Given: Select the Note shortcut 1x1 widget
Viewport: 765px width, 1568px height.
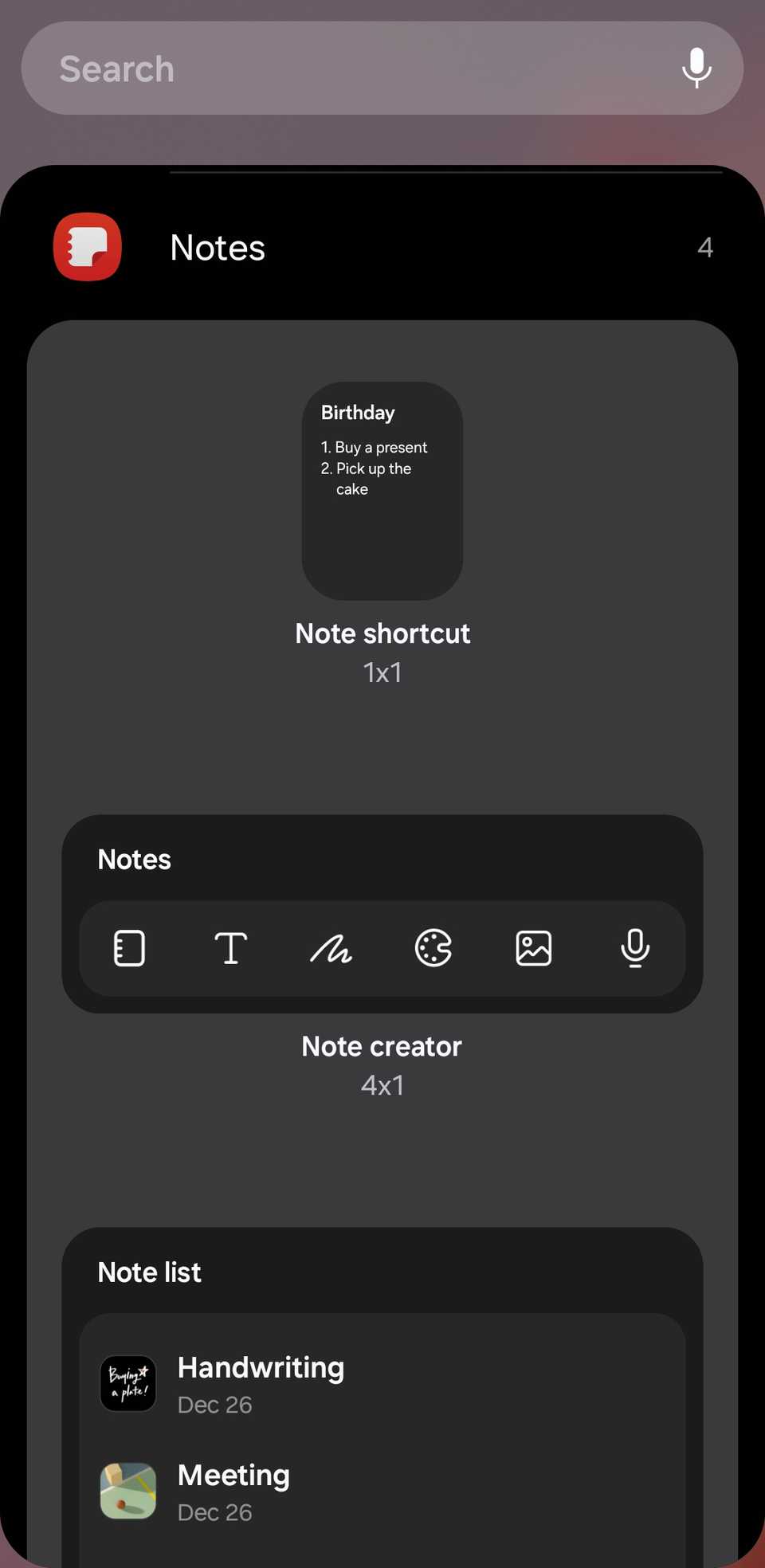Looking at the screenshot, I should pyautogui.click(x=382, y=491).
